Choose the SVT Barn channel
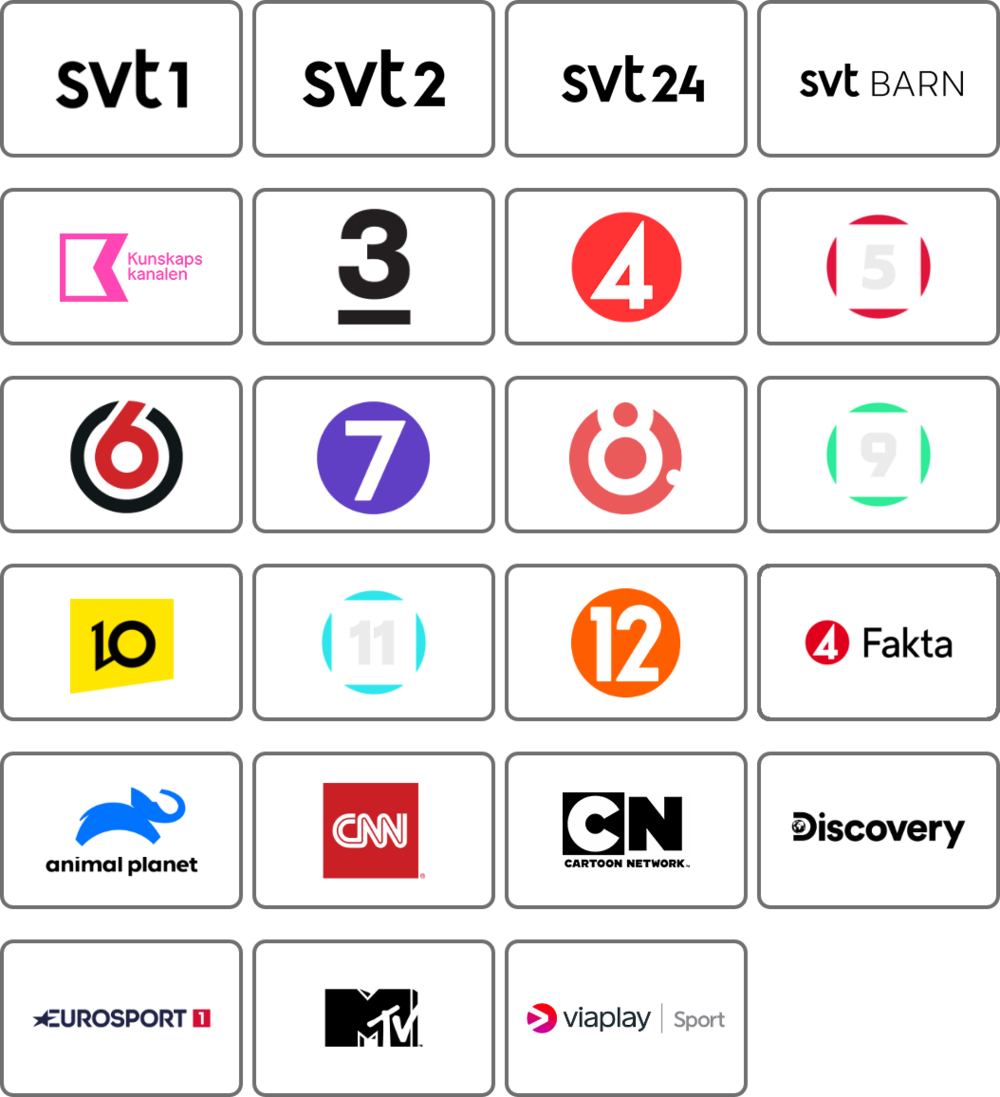The height and width of the screenshot is (1097, 1000). click(x=878, y=80)
